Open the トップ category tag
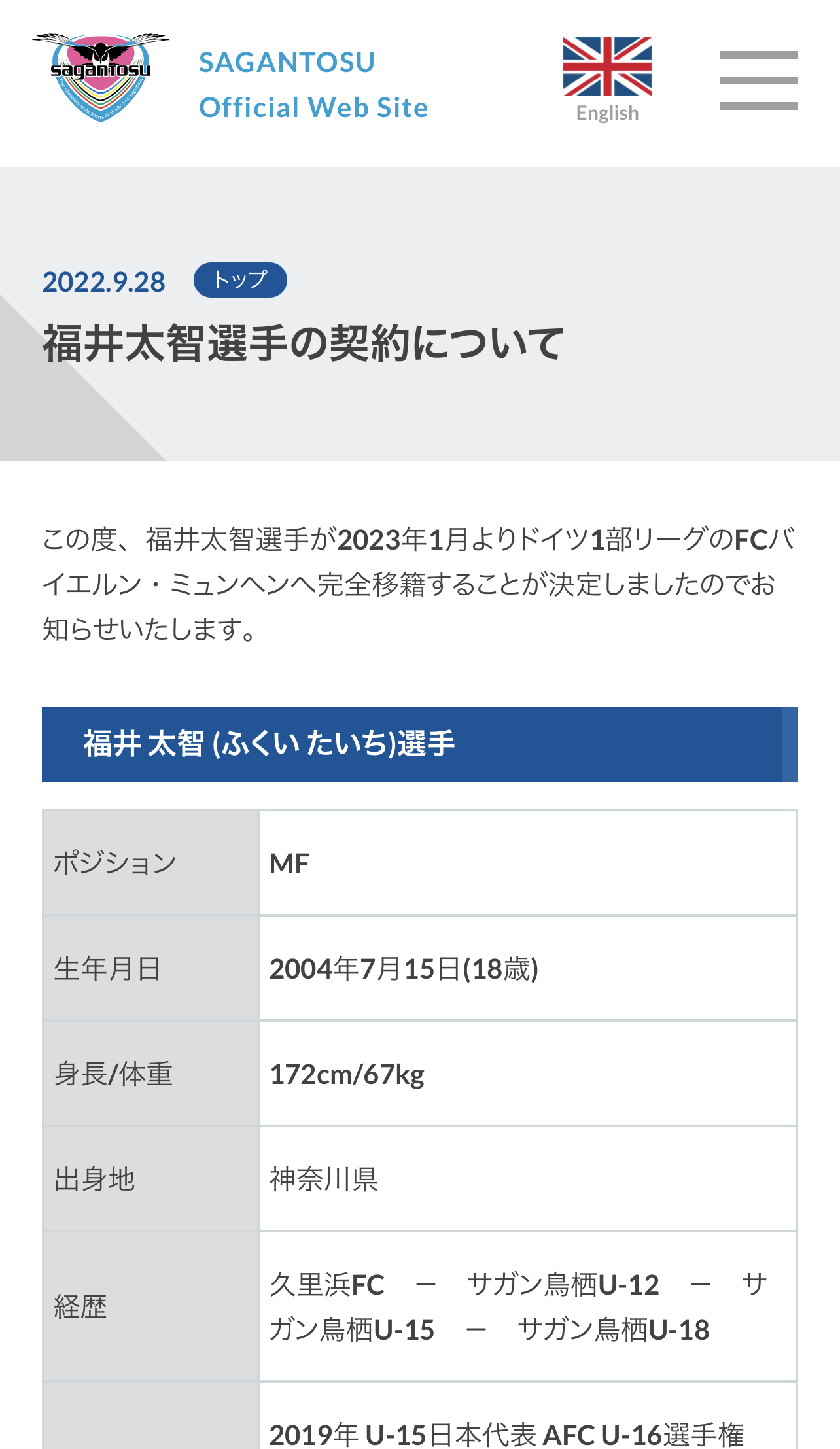Viewport: 840px width, 1449px height. click(x=240, y=280)
